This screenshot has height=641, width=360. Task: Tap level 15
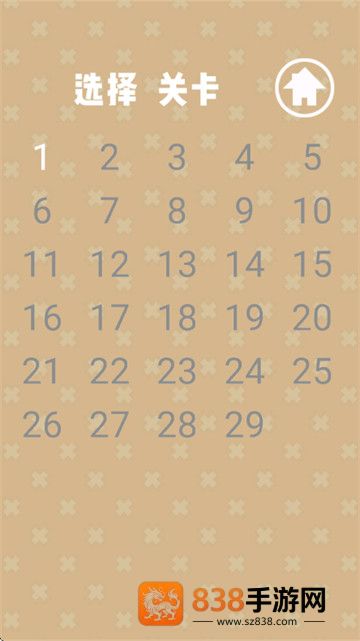(312, 264)
